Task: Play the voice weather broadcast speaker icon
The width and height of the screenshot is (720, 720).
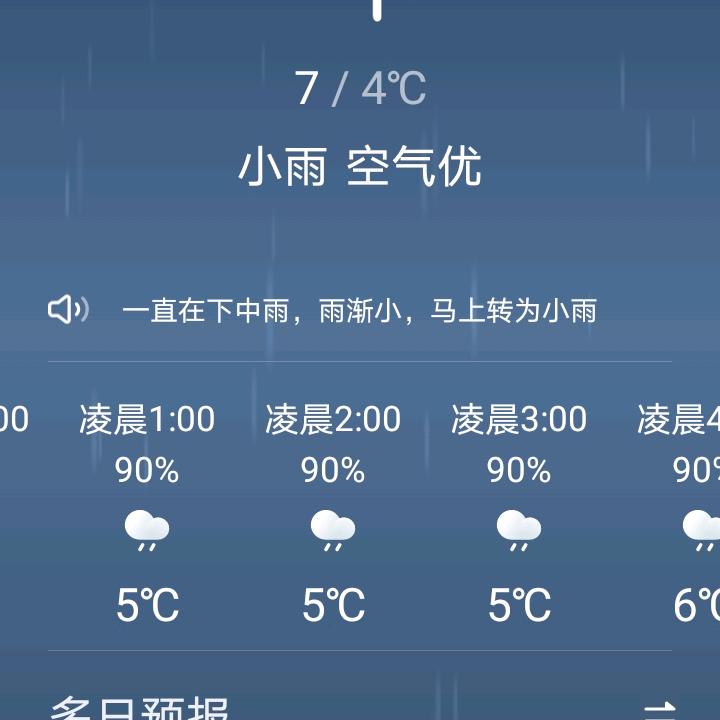Action: click(x=68, y=310)
